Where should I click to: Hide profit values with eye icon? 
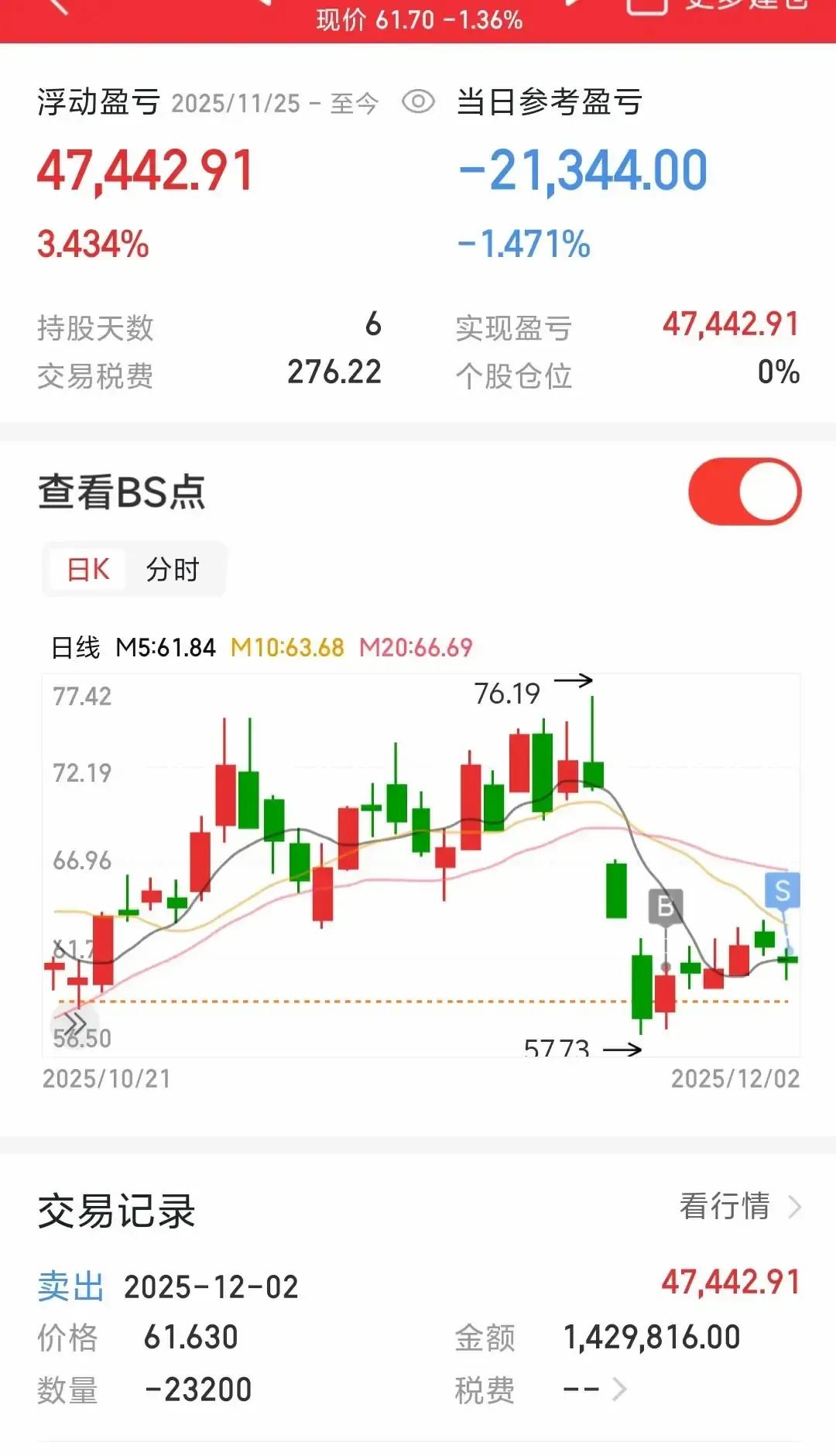(x=418, y=101)
